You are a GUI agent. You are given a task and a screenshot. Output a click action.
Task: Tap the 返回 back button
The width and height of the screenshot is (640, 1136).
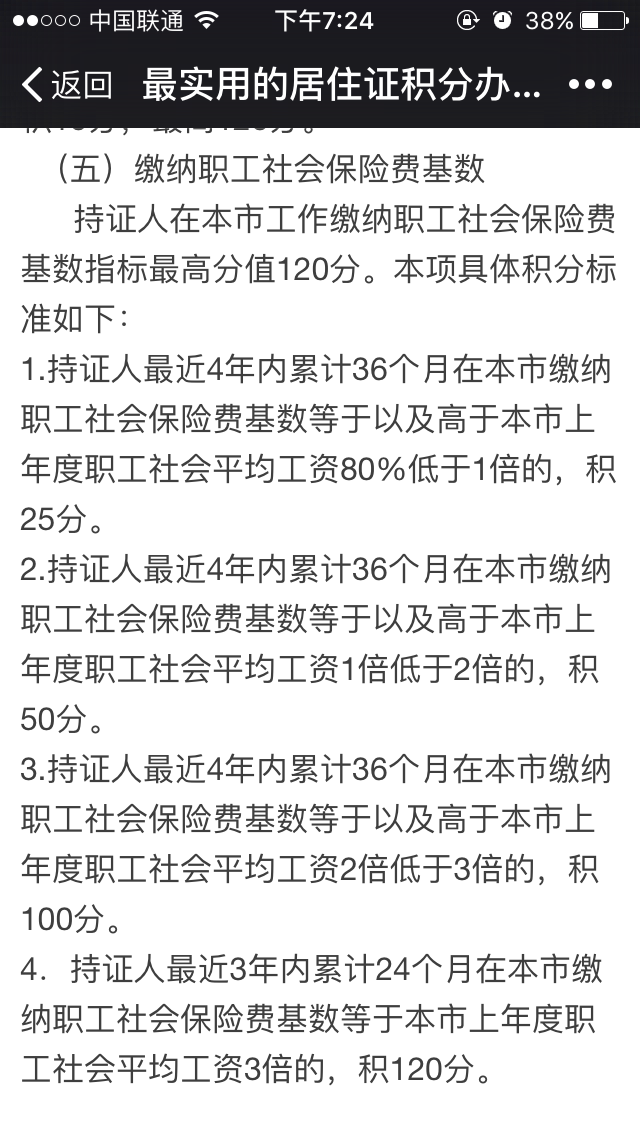[67, 85]
